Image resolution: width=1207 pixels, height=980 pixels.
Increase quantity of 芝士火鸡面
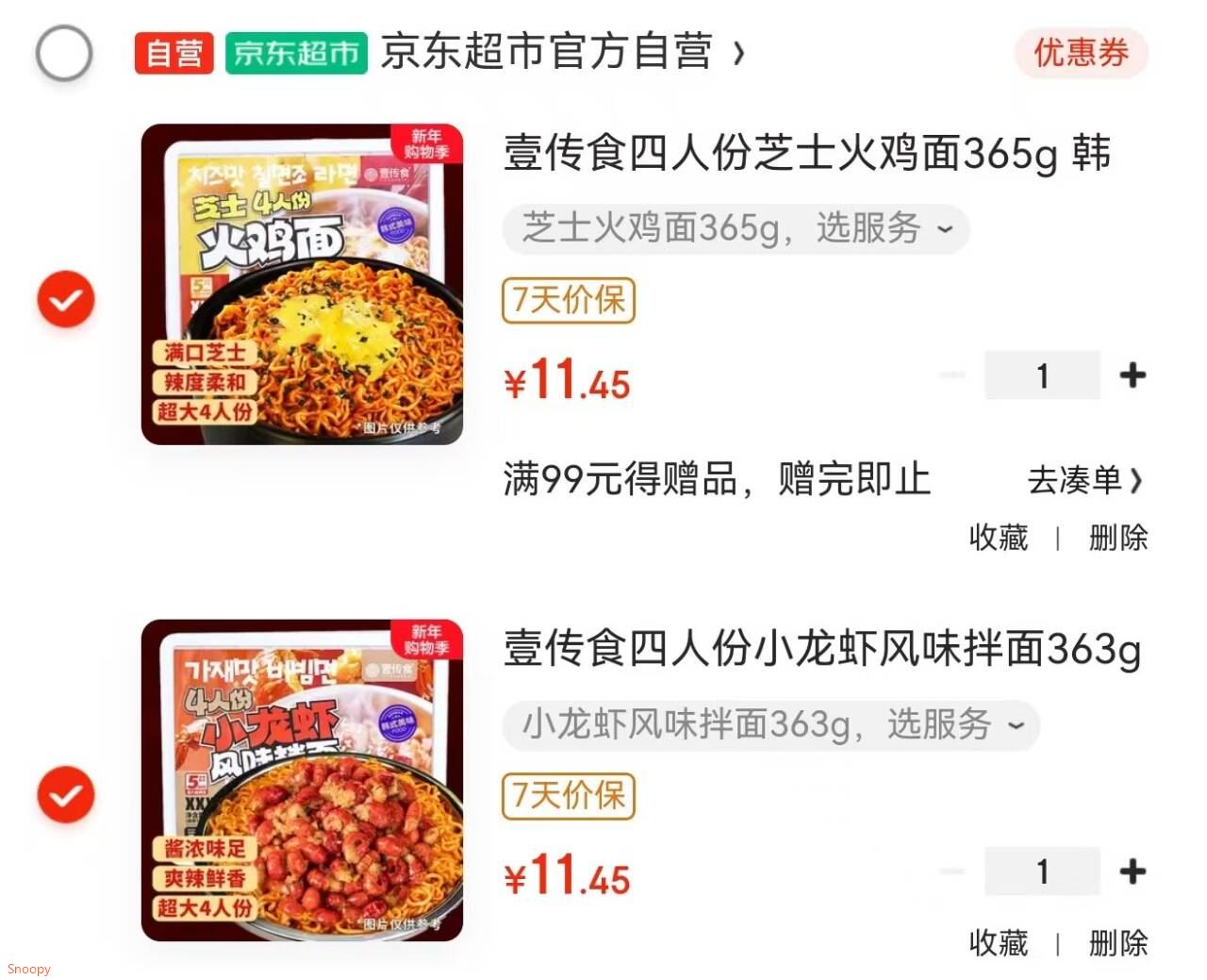pos(1133,375)
